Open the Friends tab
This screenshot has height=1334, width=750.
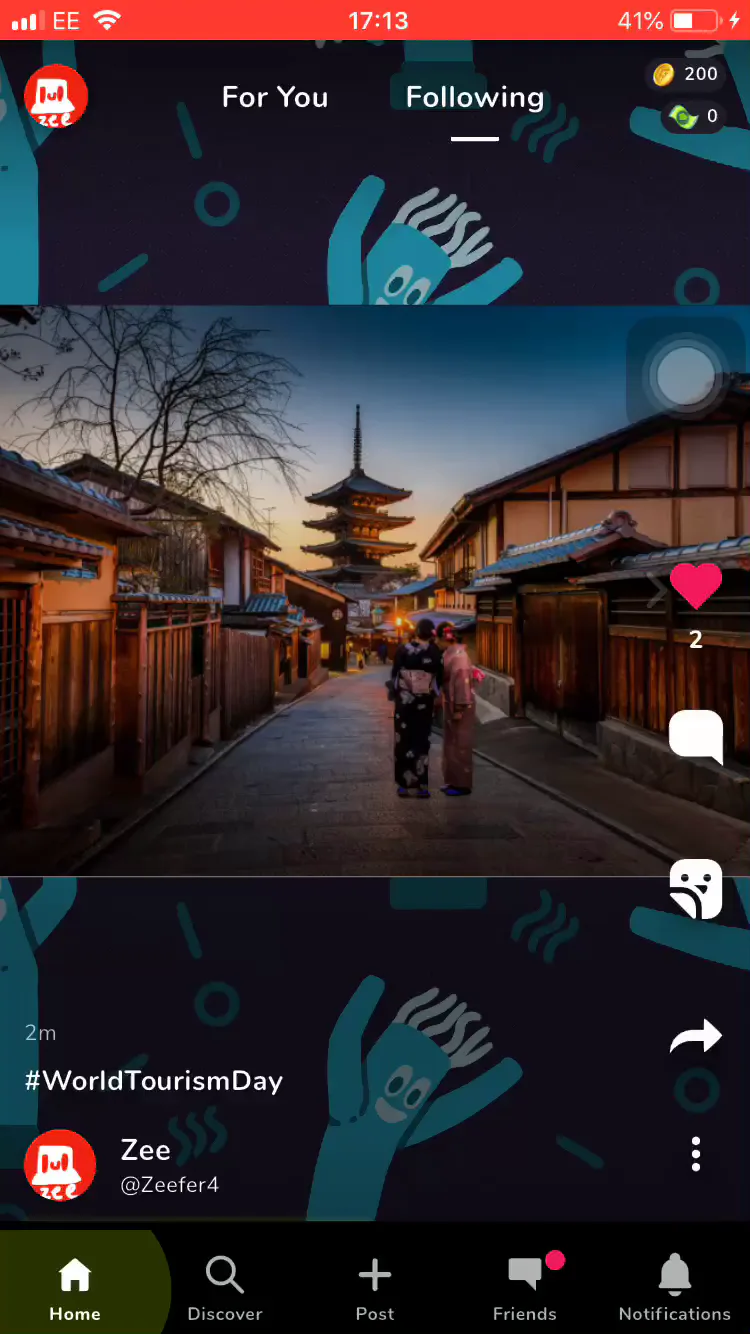(x=525, y=1288)
